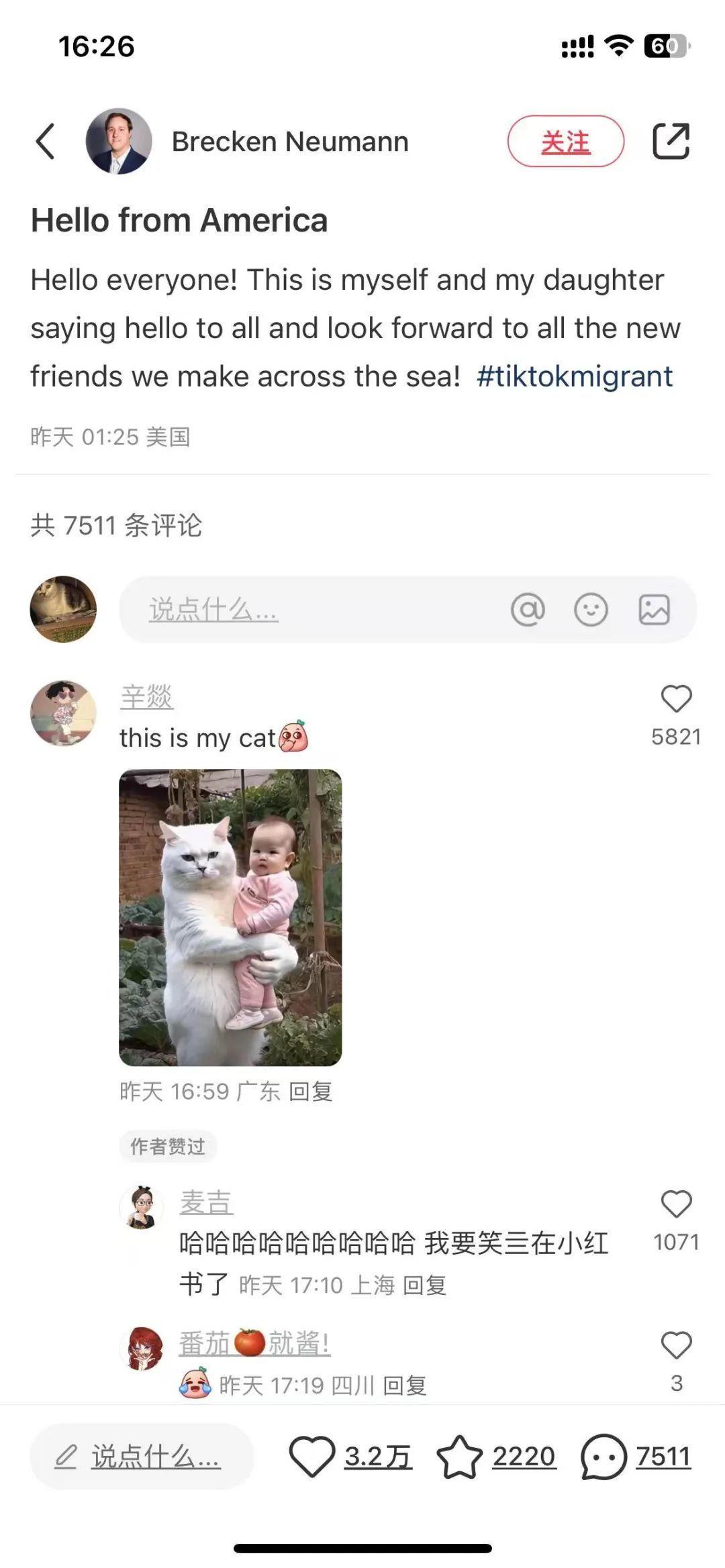Go back using the top-left arrow
The width and height of the screenshot is (725, 1568).
tap(45, 142)
